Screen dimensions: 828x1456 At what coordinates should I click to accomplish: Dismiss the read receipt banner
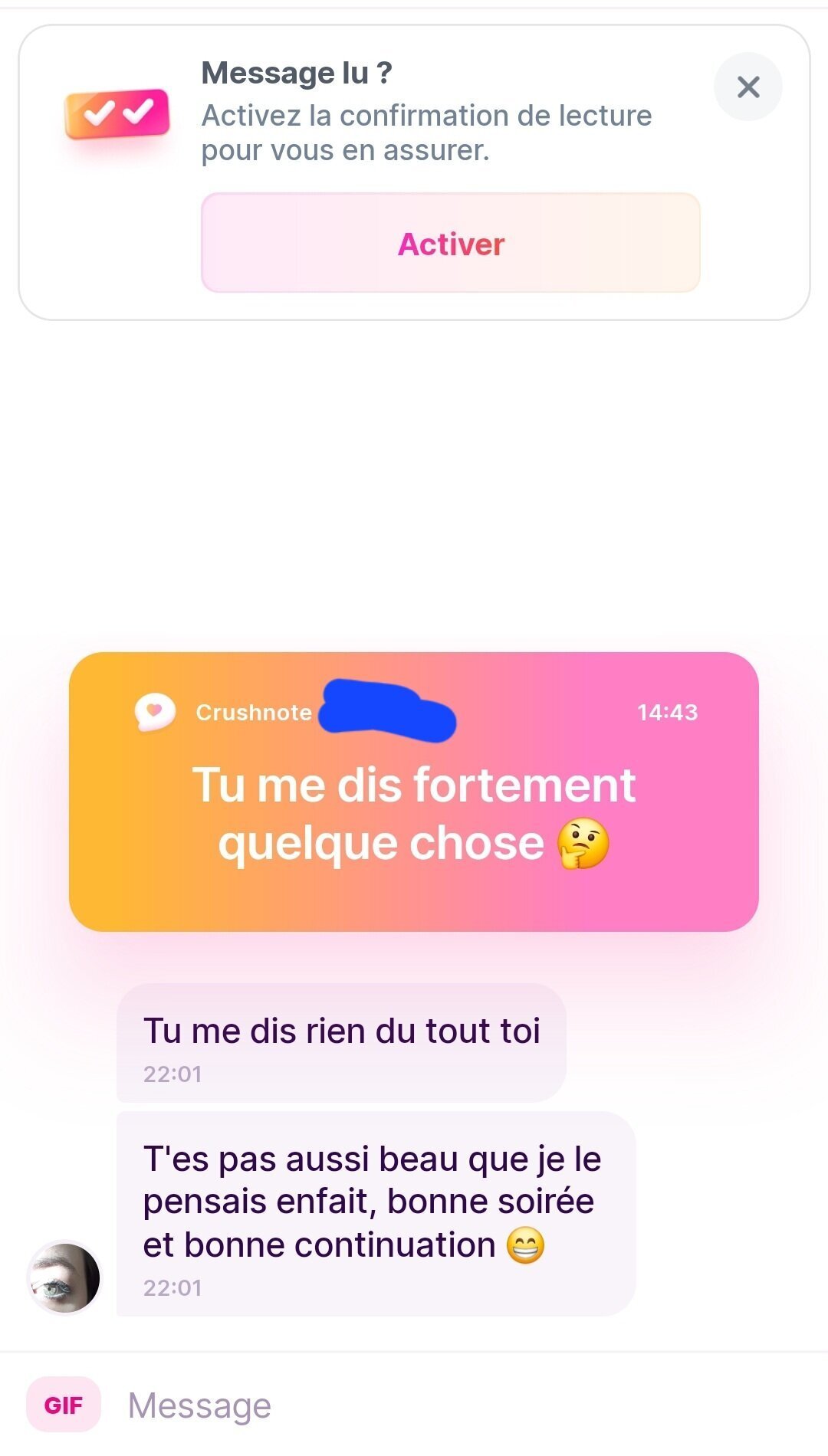click(747, 87)
